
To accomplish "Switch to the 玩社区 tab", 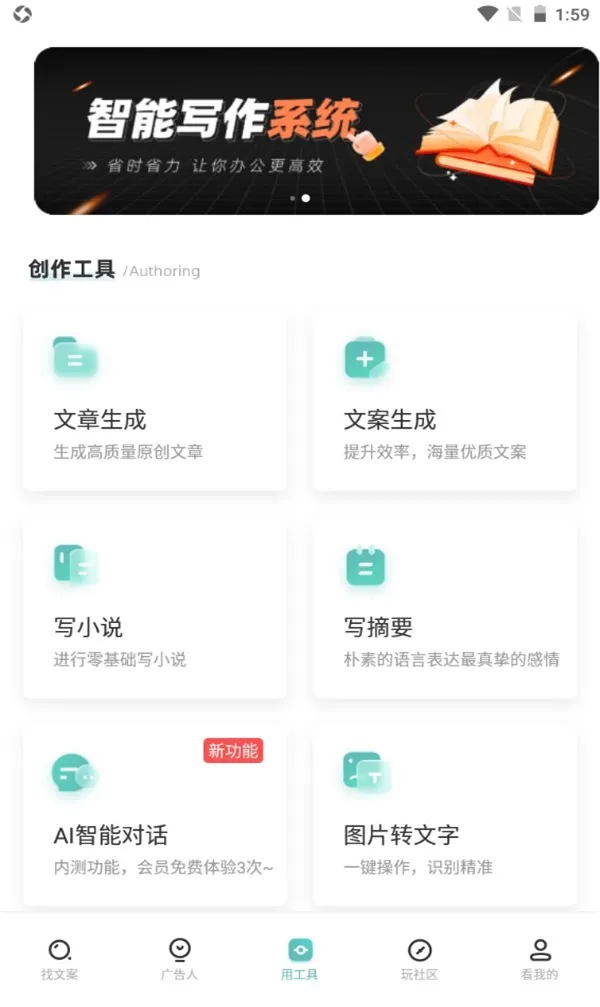I will [420, 959].
